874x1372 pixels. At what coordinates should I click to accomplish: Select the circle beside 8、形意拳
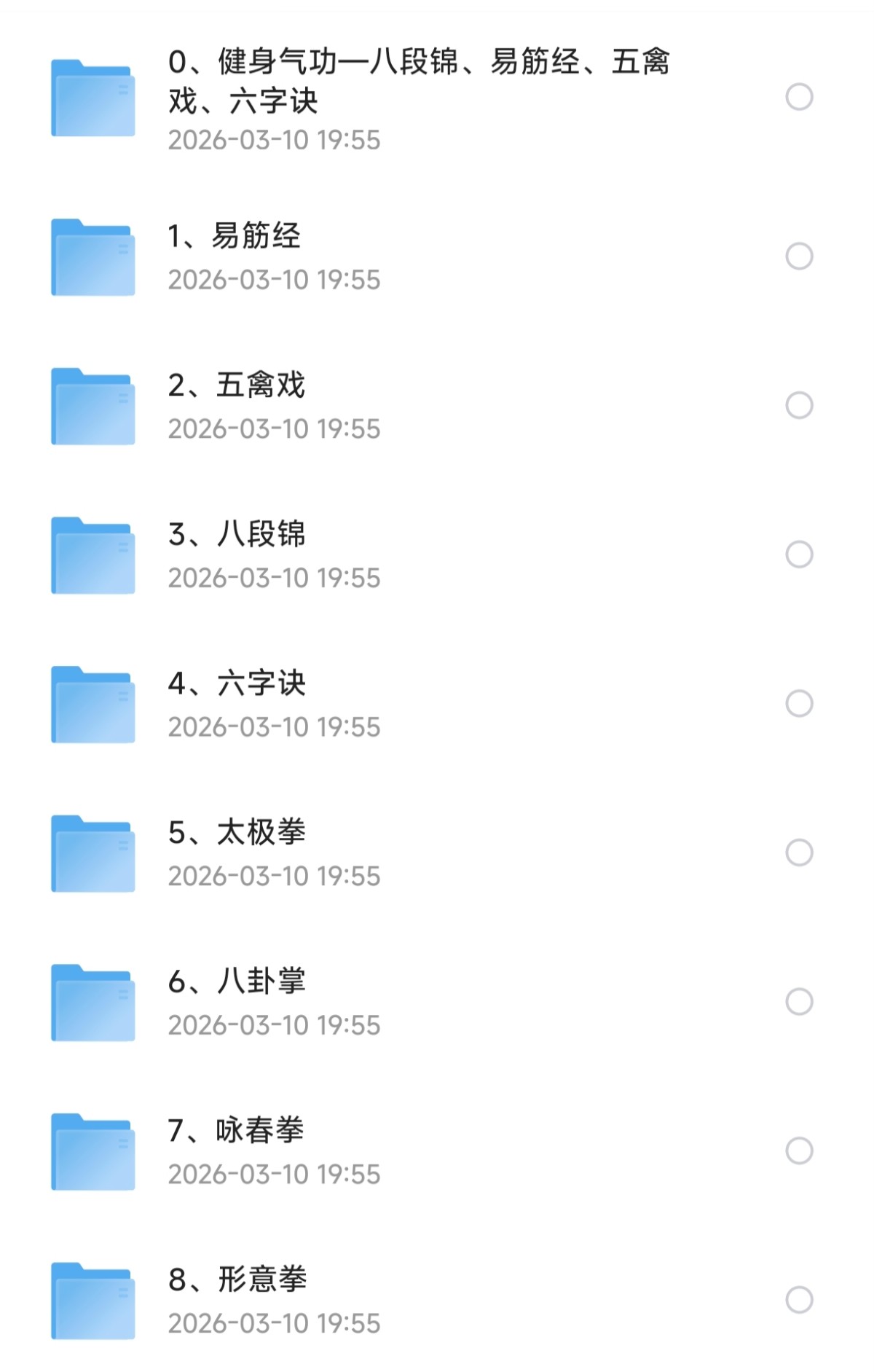pos(799,1300)
